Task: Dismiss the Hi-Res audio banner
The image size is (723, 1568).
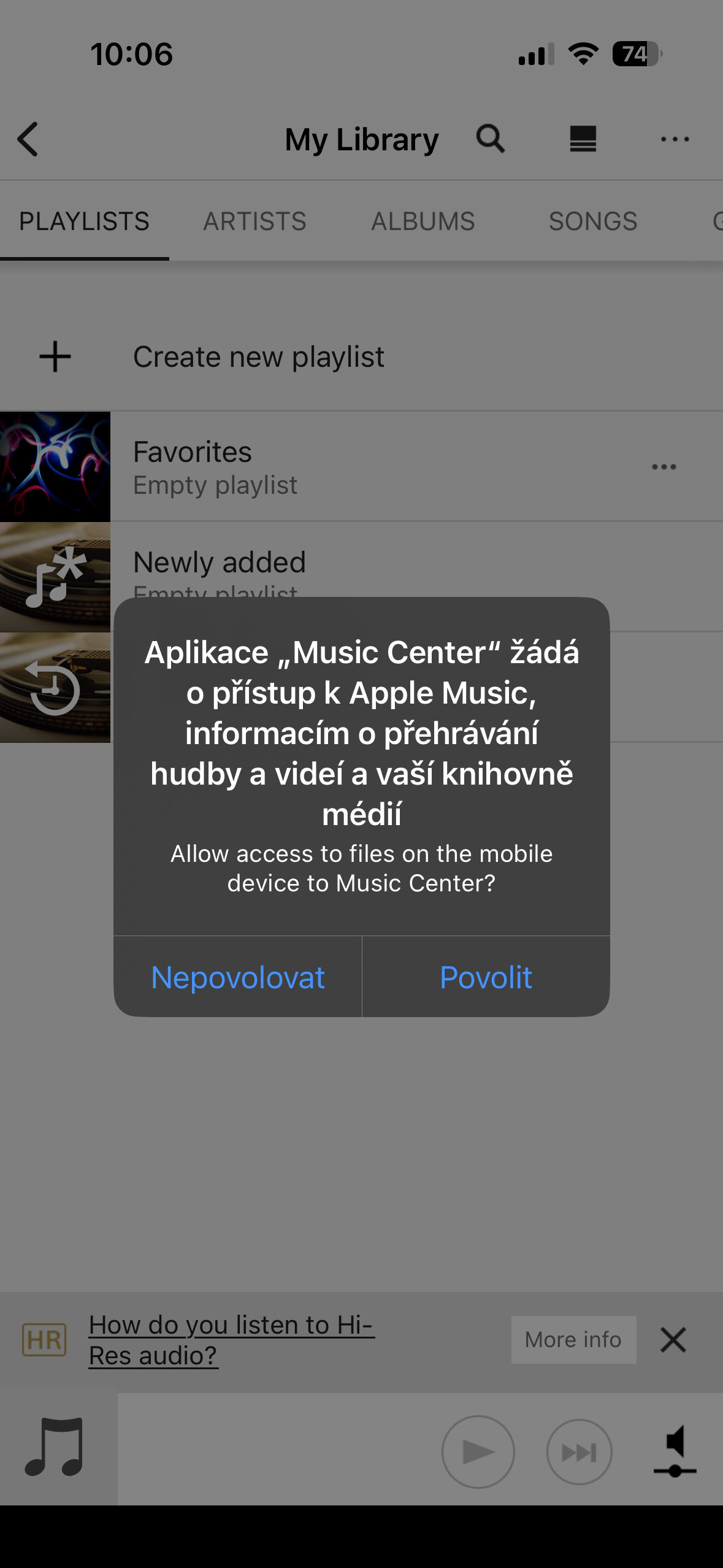Action: pos(673,1340)
